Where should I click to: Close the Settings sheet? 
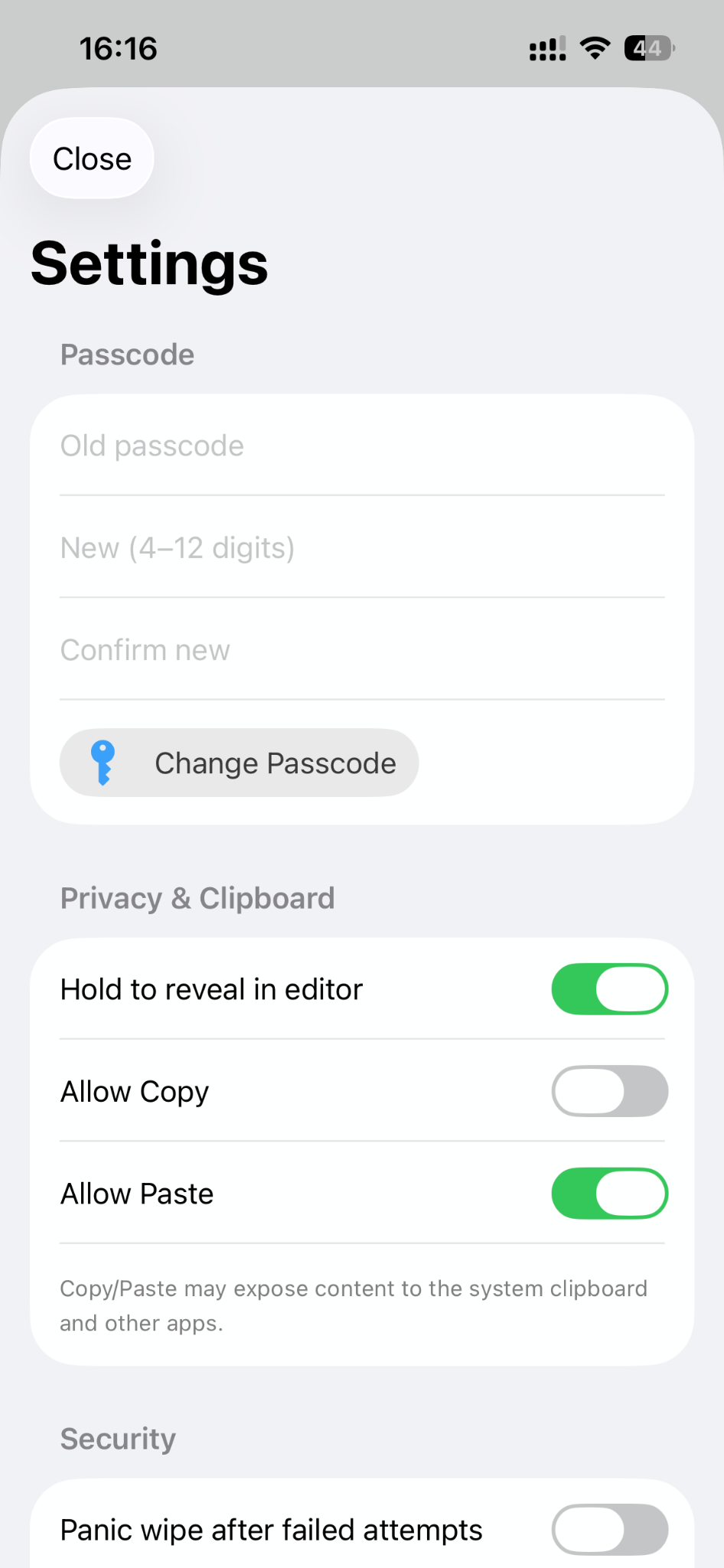pos(92,158)
